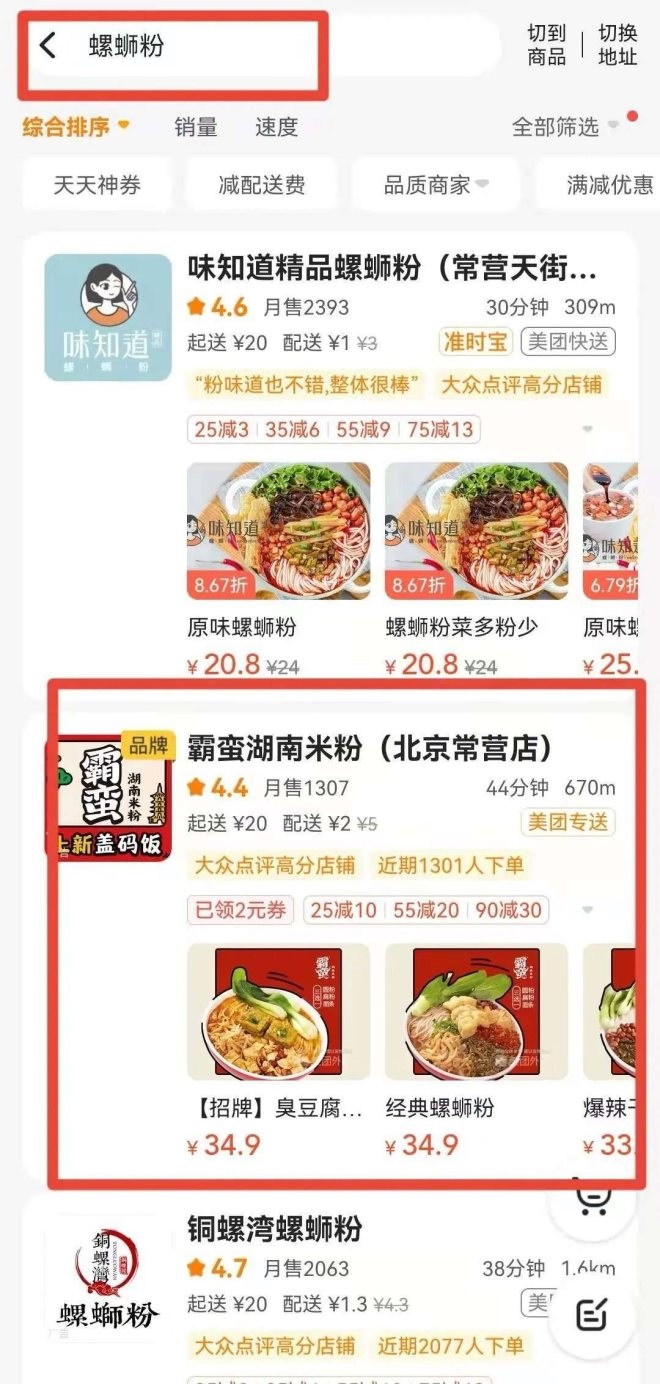Expand 霸蛮湖南米粉 discount tags arrow

pyautogui.click(x=588, y=910)
